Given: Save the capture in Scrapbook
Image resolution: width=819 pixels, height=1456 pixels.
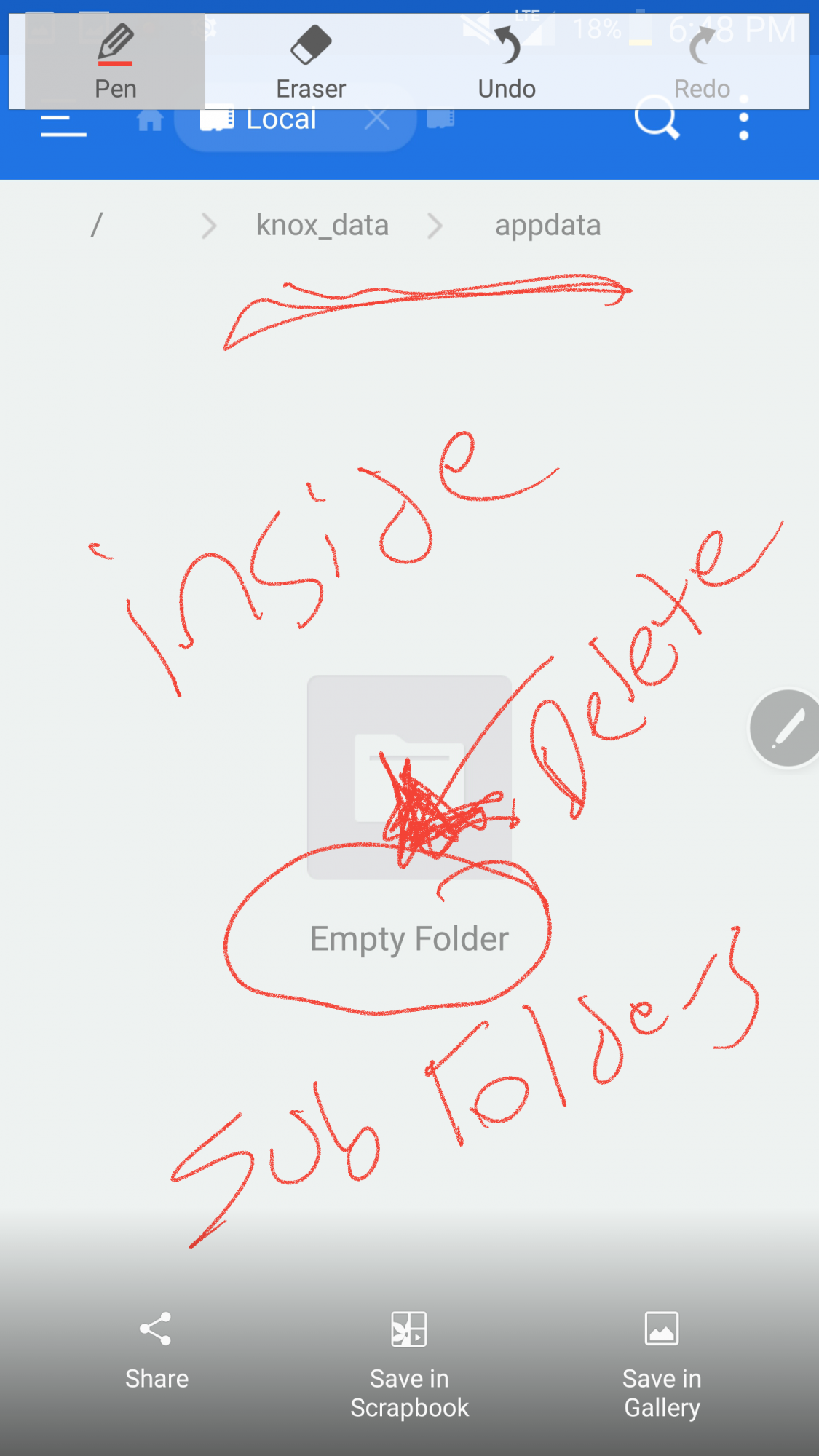Looking at the screenshot, I should [x=409, y=1361].
